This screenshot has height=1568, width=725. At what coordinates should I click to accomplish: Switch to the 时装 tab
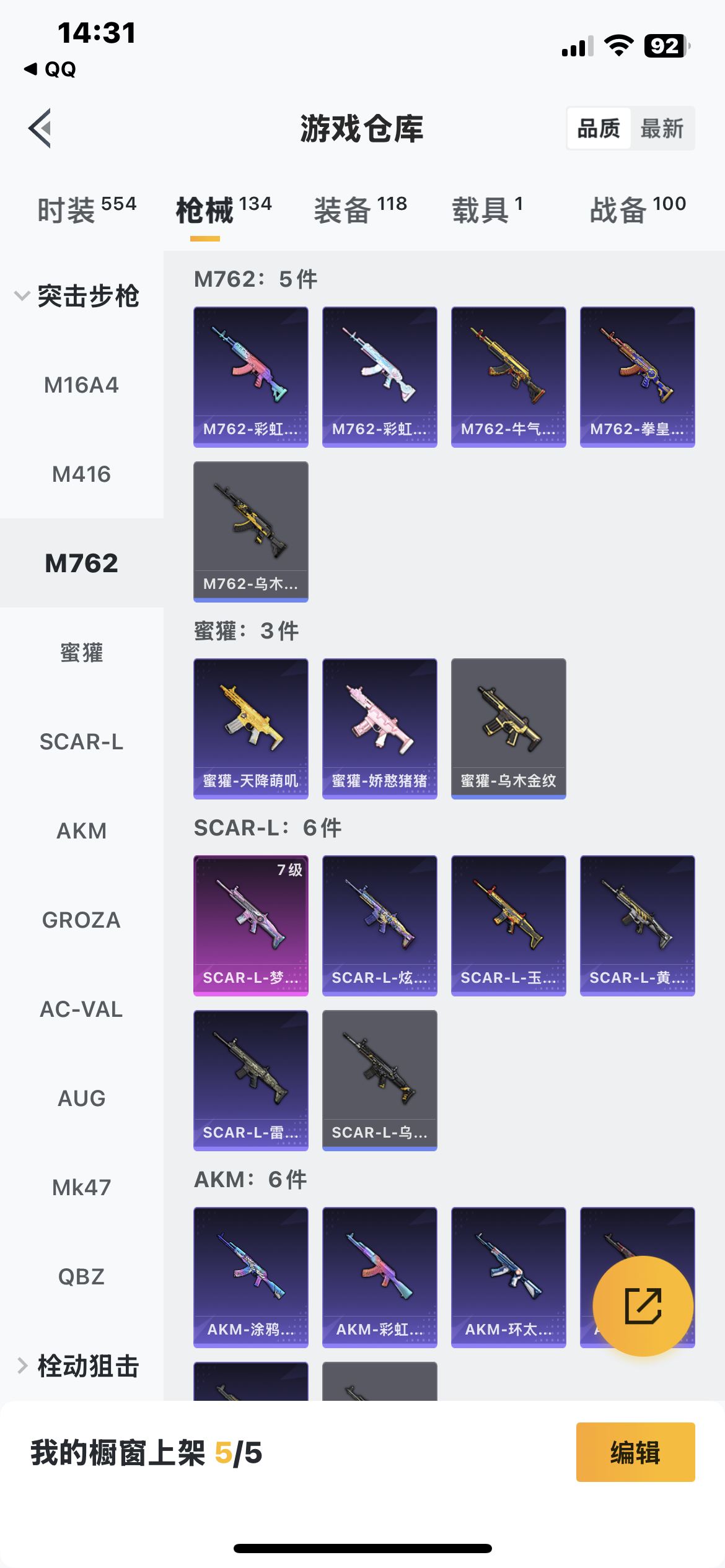(x=87, y=209)
